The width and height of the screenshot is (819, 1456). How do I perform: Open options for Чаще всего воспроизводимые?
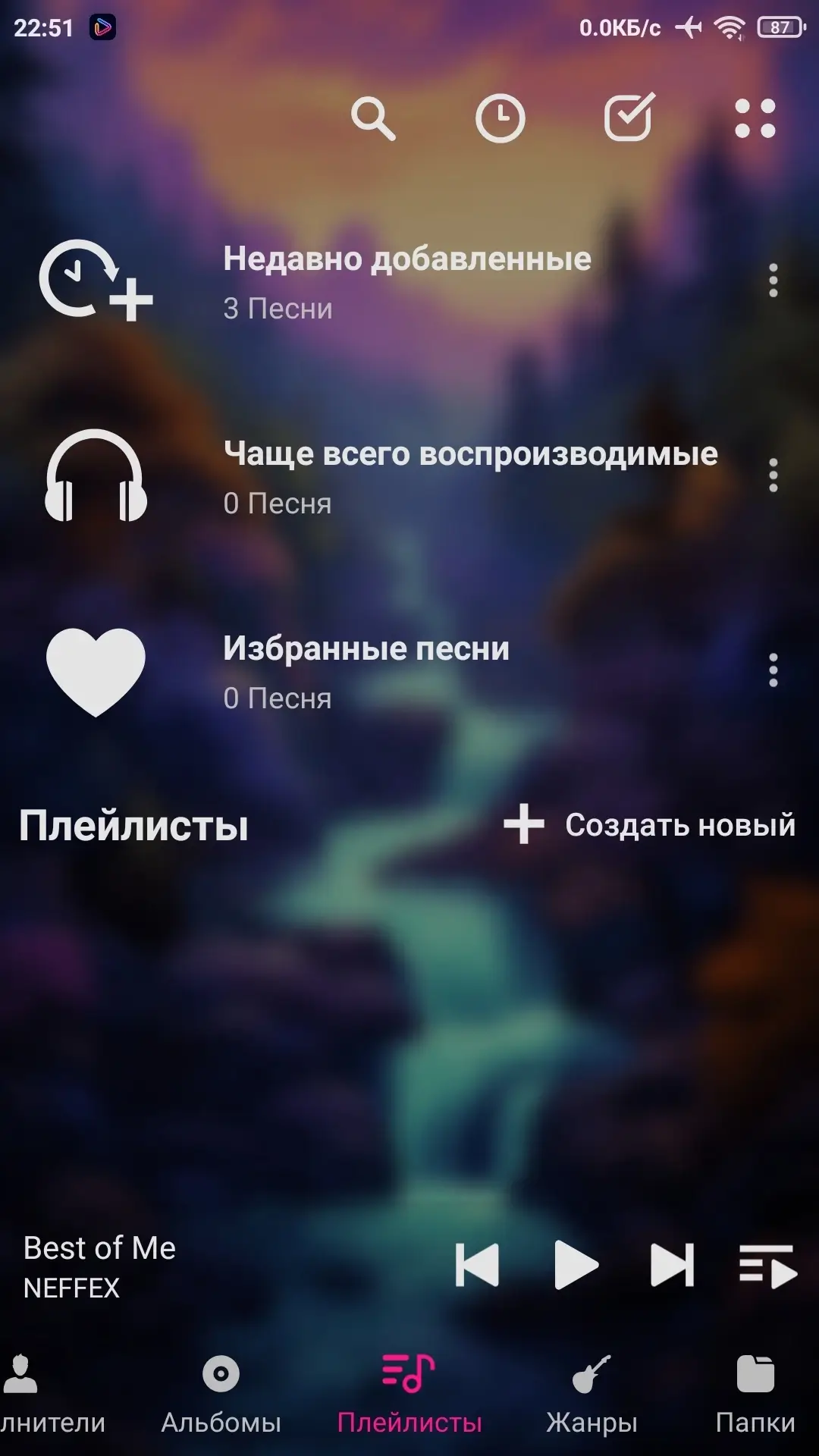(x=773, y=475)
